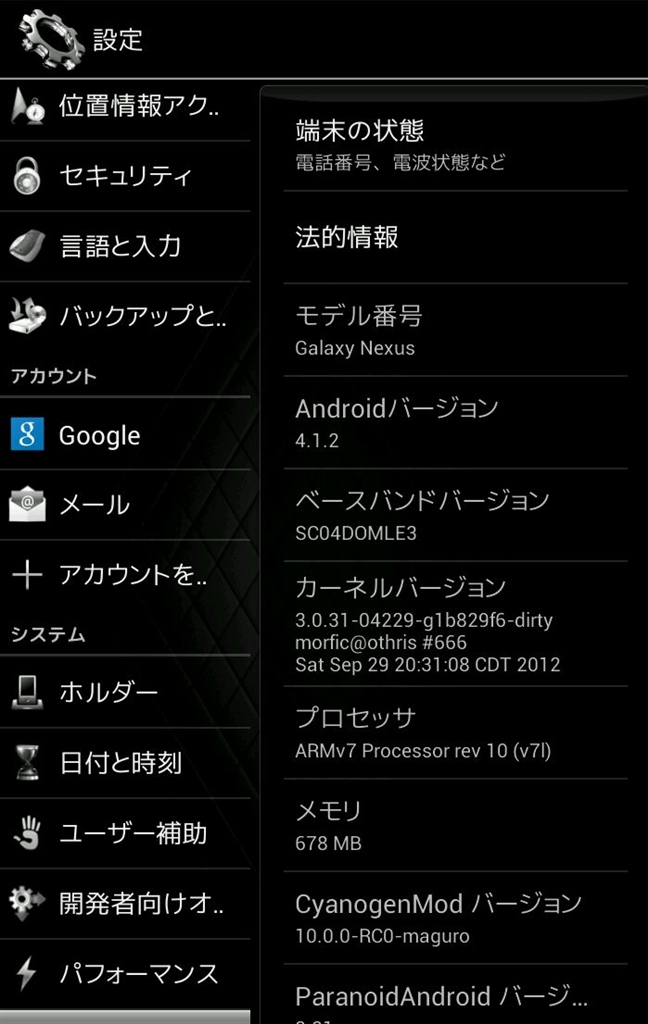This screenshot has height=1024, width=648.
Task: Open ユーザー補助 settings
Action: pos(125,832)
